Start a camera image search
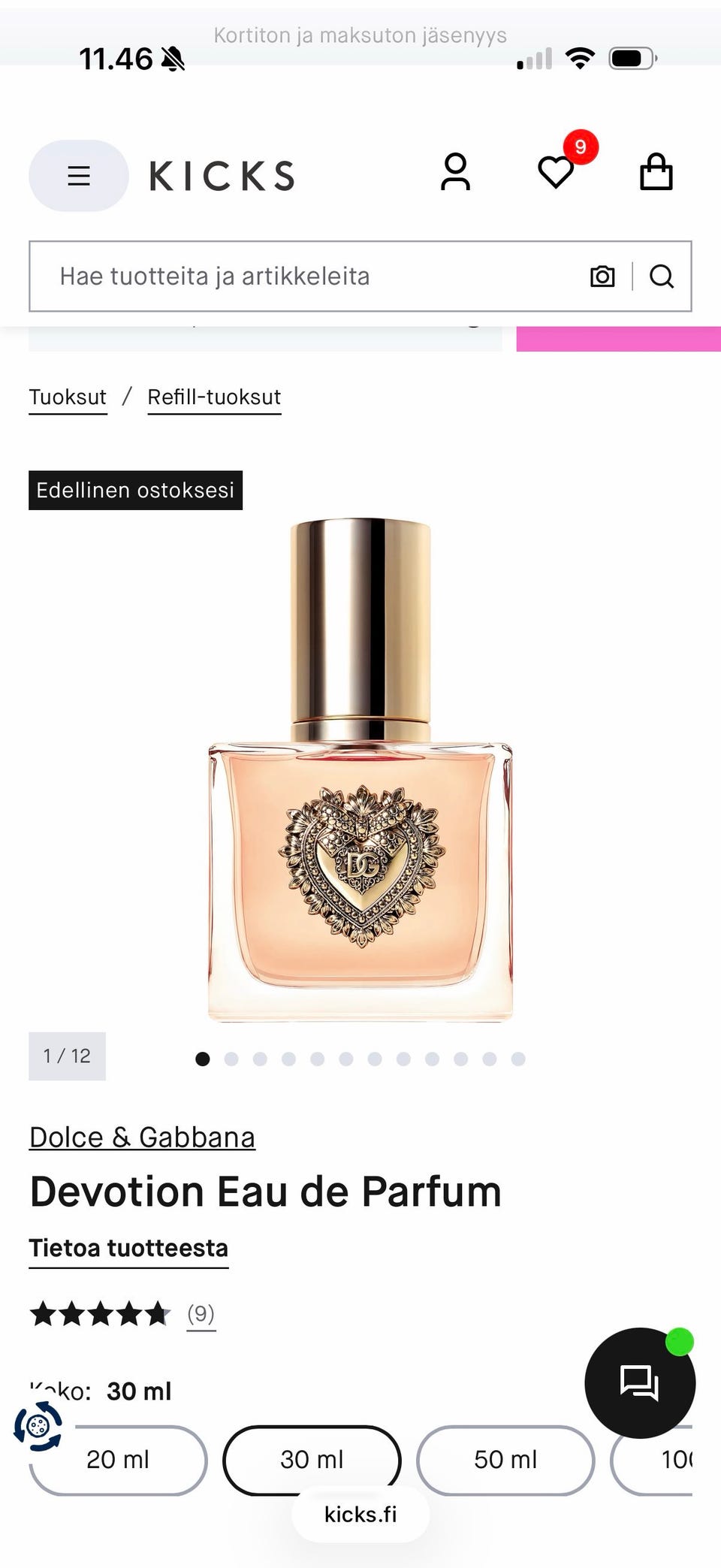 [x=602, y=276]
